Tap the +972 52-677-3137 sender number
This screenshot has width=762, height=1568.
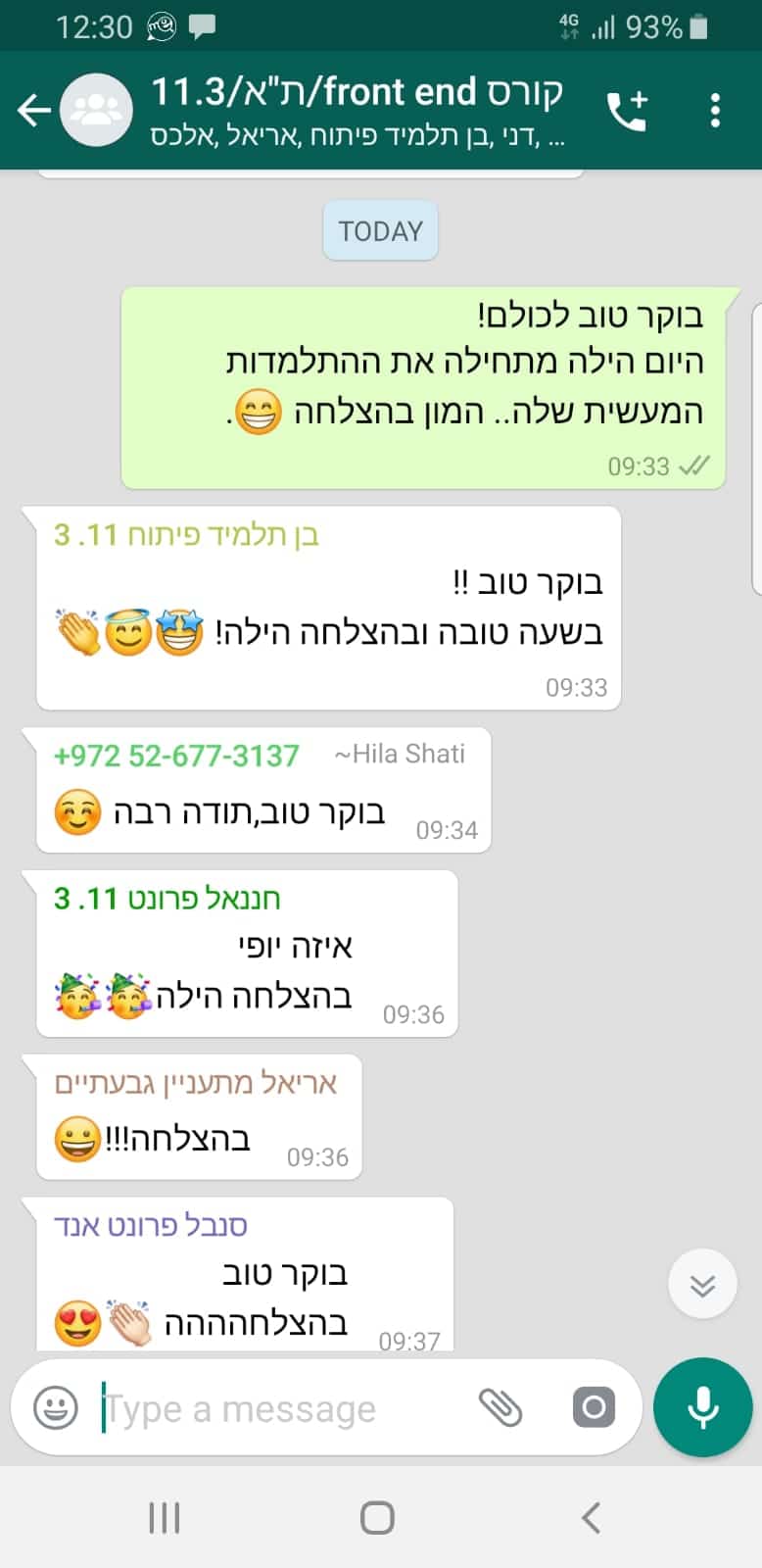(x=176, y=756)
